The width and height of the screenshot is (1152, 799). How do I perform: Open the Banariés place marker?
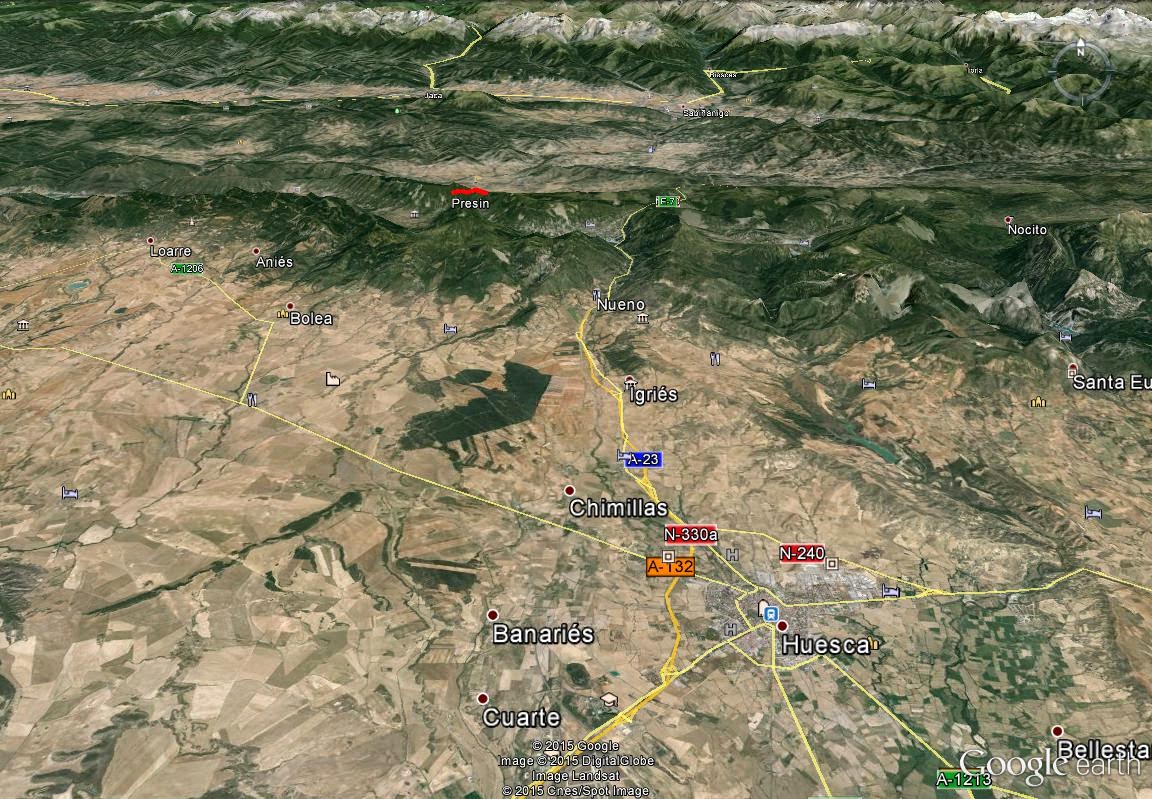[x=492, y=614]
